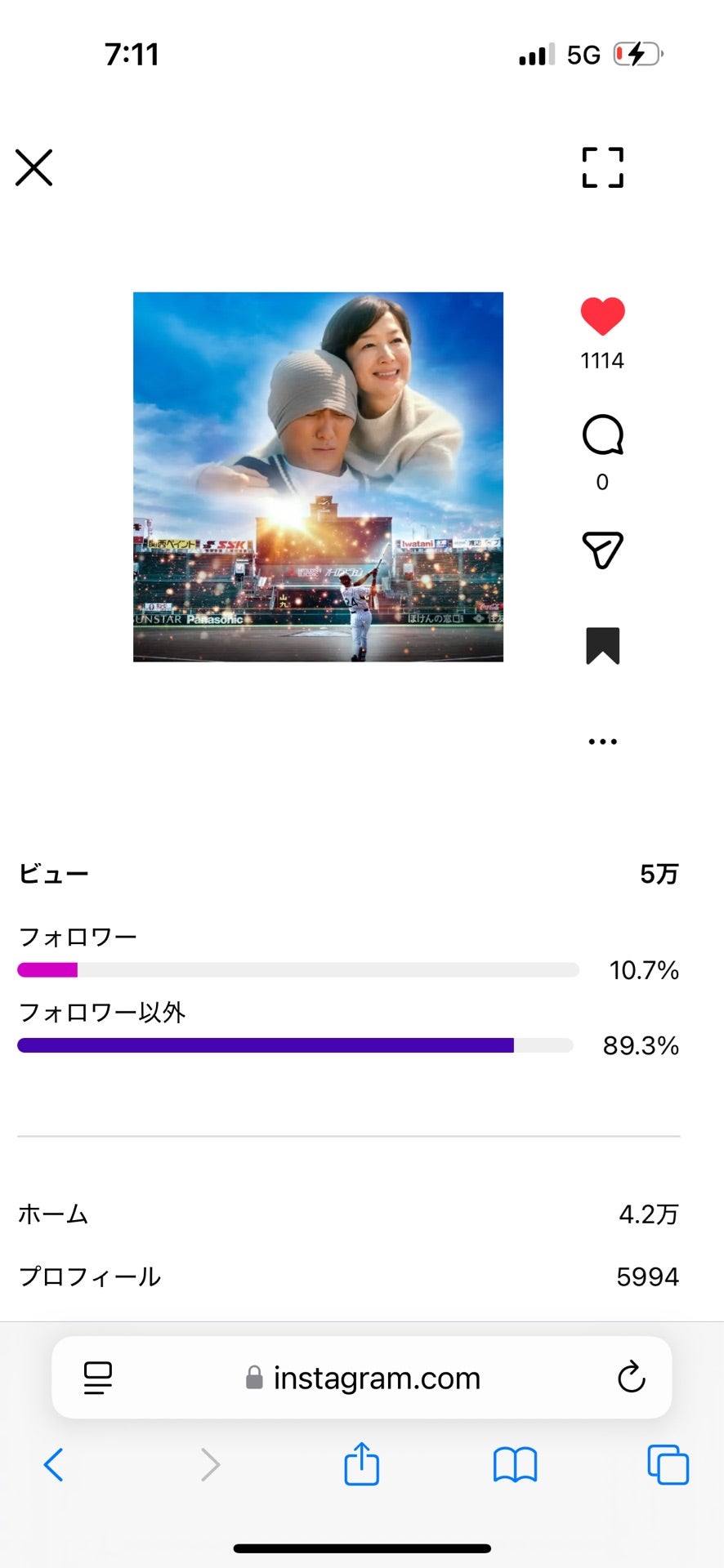Open the Safari bookmarks book icon
The height and width of the screenshot is (1568, 724).
coord(515,1464)
